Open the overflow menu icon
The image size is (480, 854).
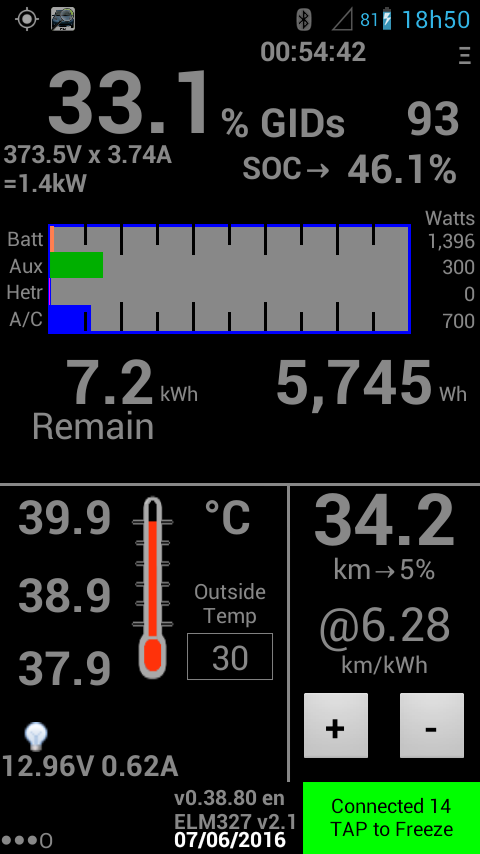[x=464, y=56]
